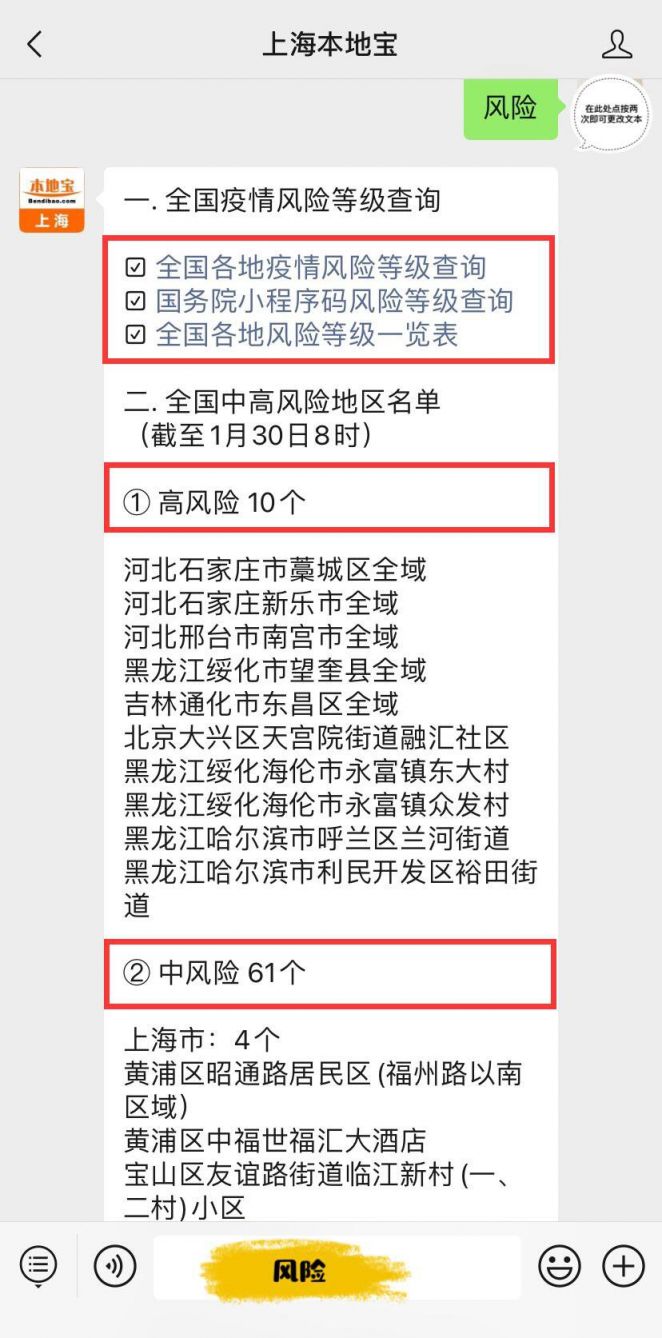Tap the 本地宝 account avatar

(52, 200)
